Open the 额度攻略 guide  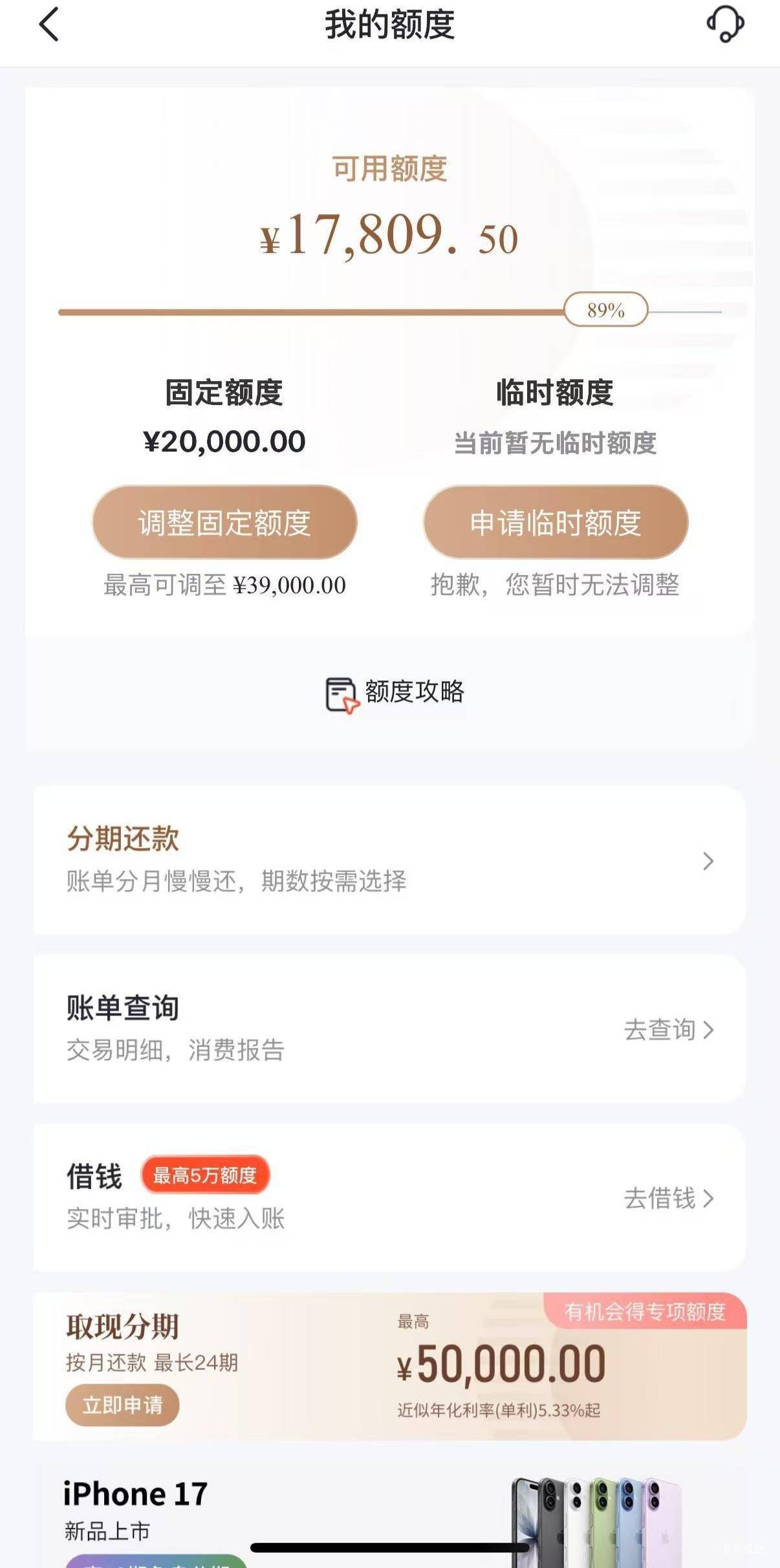pyautogui.click(x=395, y=693)
